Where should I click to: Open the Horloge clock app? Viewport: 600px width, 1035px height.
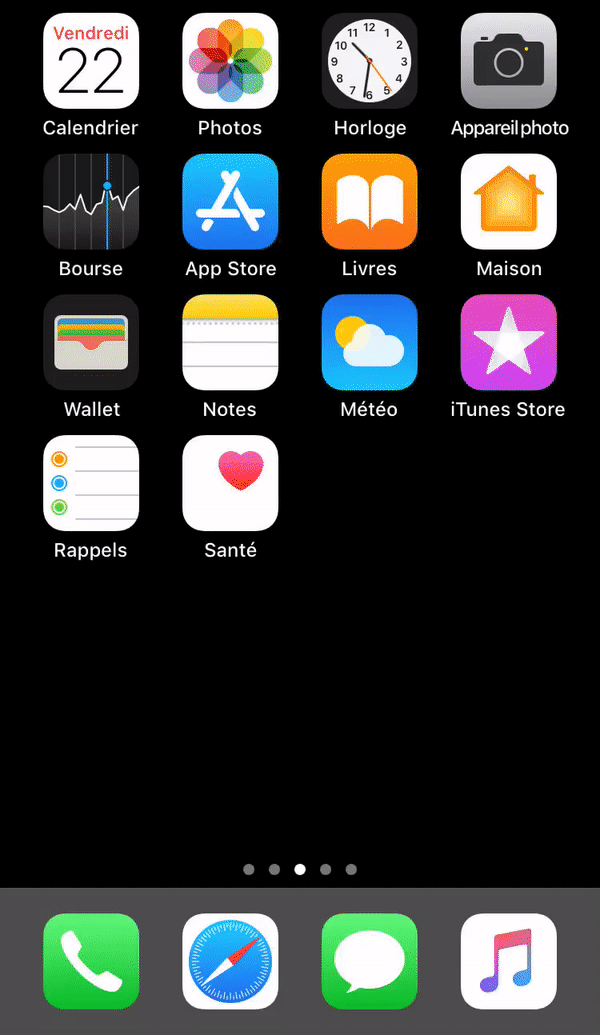[x=369, y=61]
